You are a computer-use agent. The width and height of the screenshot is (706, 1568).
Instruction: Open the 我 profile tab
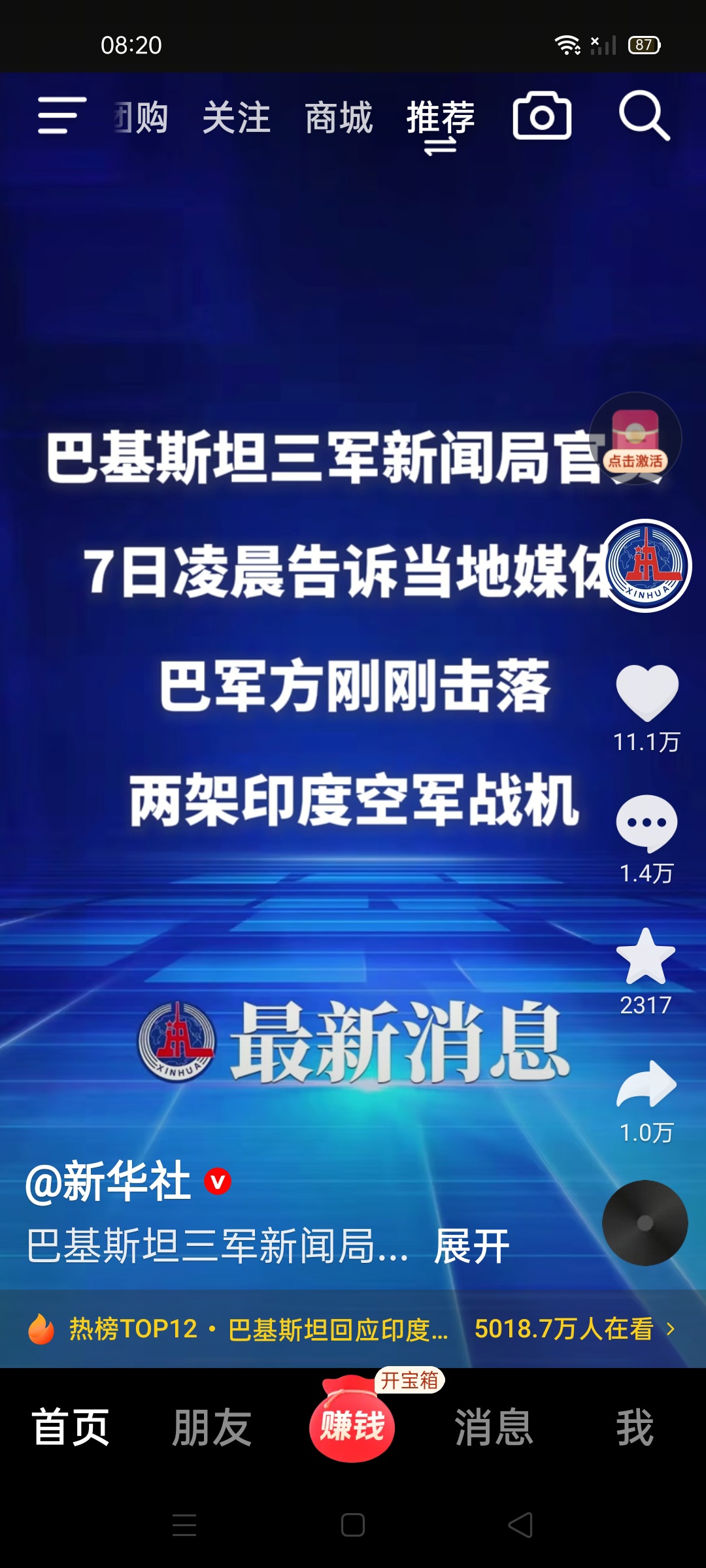[634, 1428]
